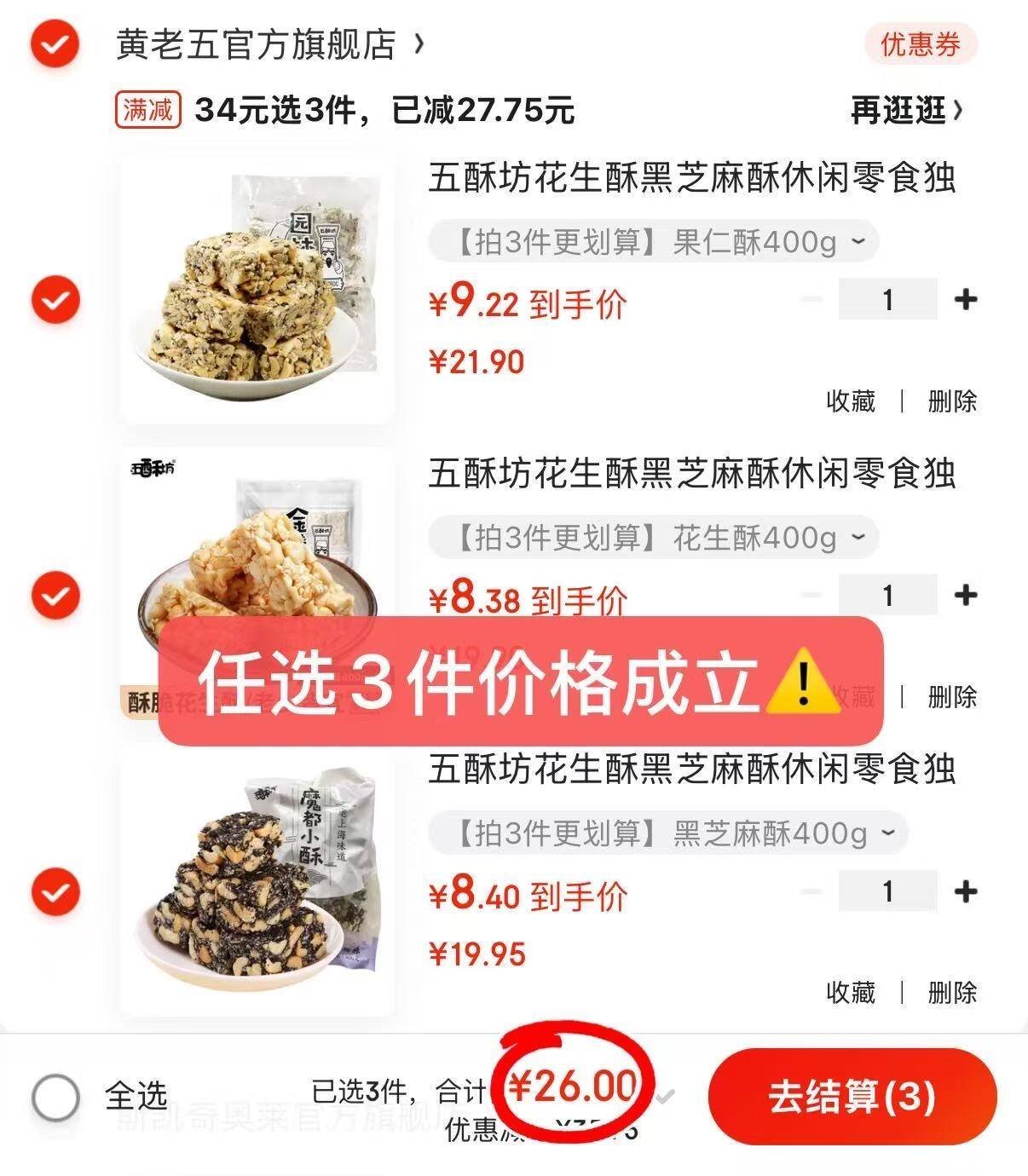Deselect the 果仁酥400g item checkbox
Screen dimensions: 1028x1176
(x=55, y=299)
